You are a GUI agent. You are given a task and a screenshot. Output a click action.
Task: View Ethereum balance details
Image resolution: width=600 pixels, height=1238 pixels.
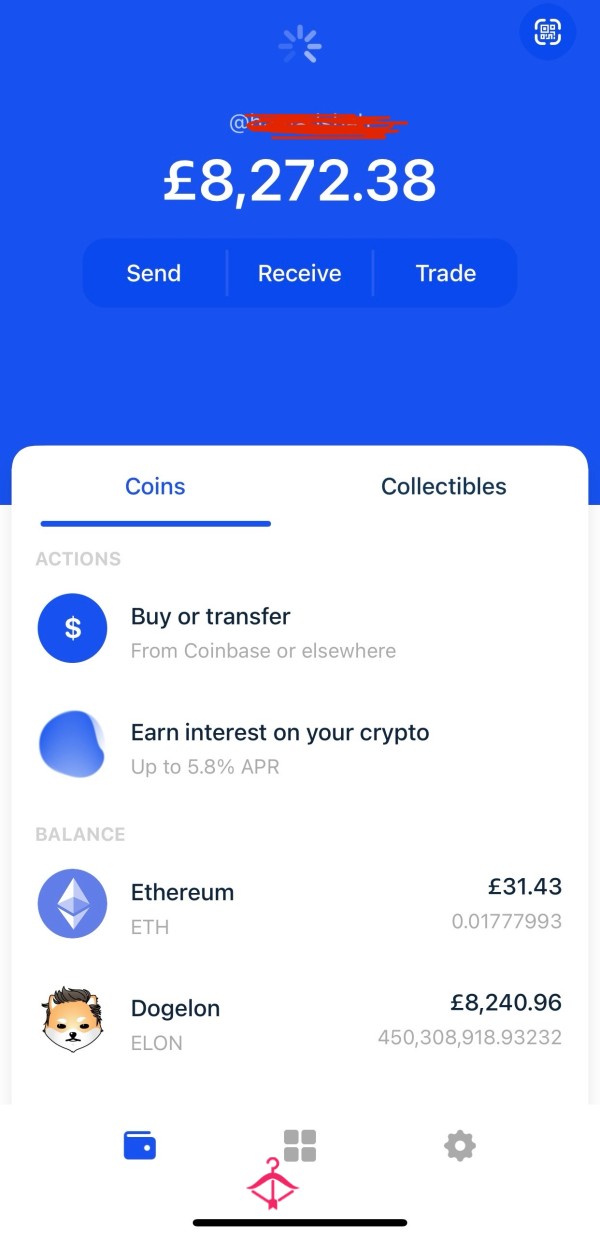(300, 903)
